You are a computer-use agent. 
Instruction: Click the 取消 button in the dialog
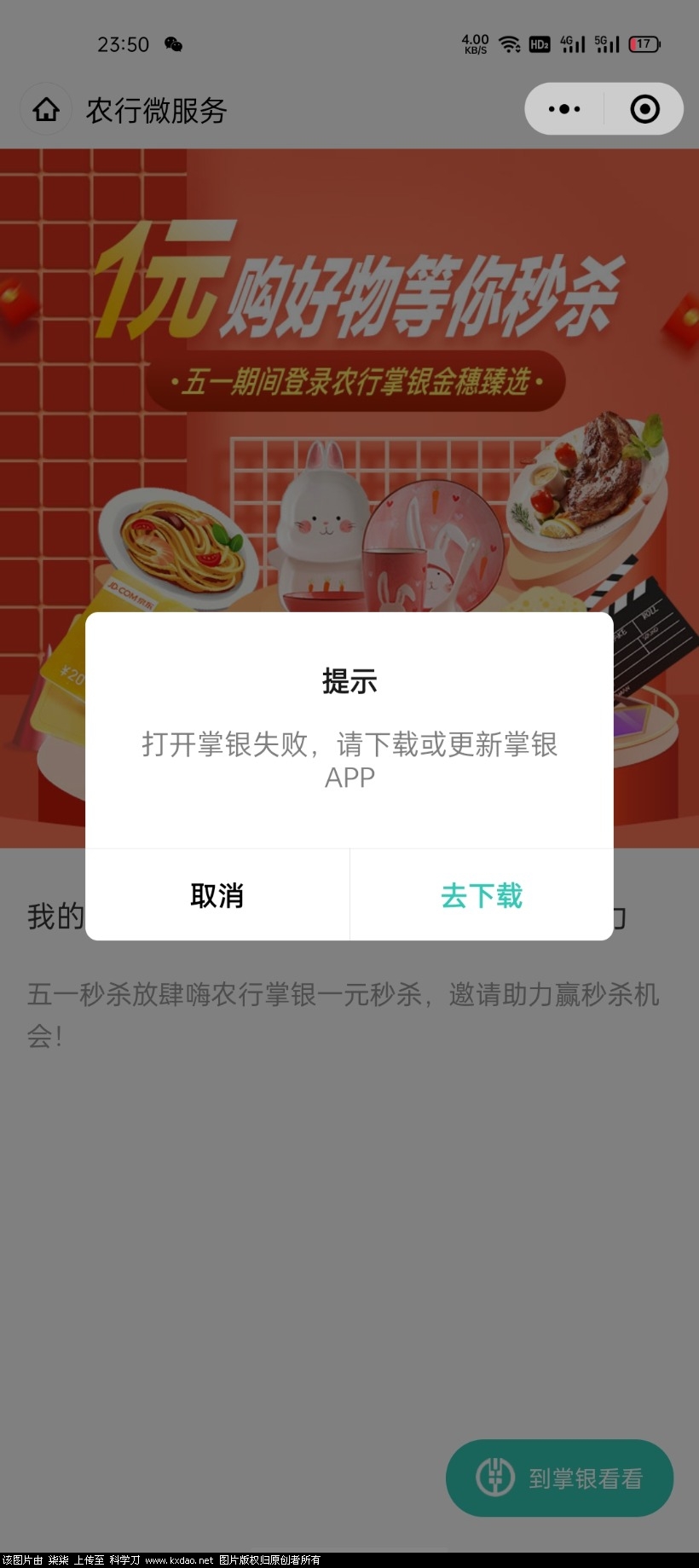tap(217, 894)
